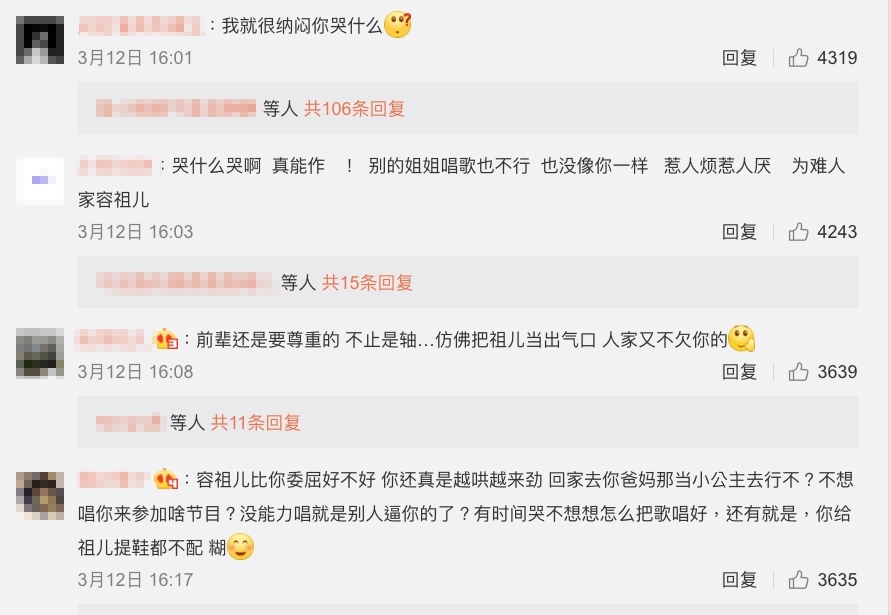Like the comment with 3639 likes
This screenshot has height=615, width=891.
pyautogui.click(x=799, y=371)
